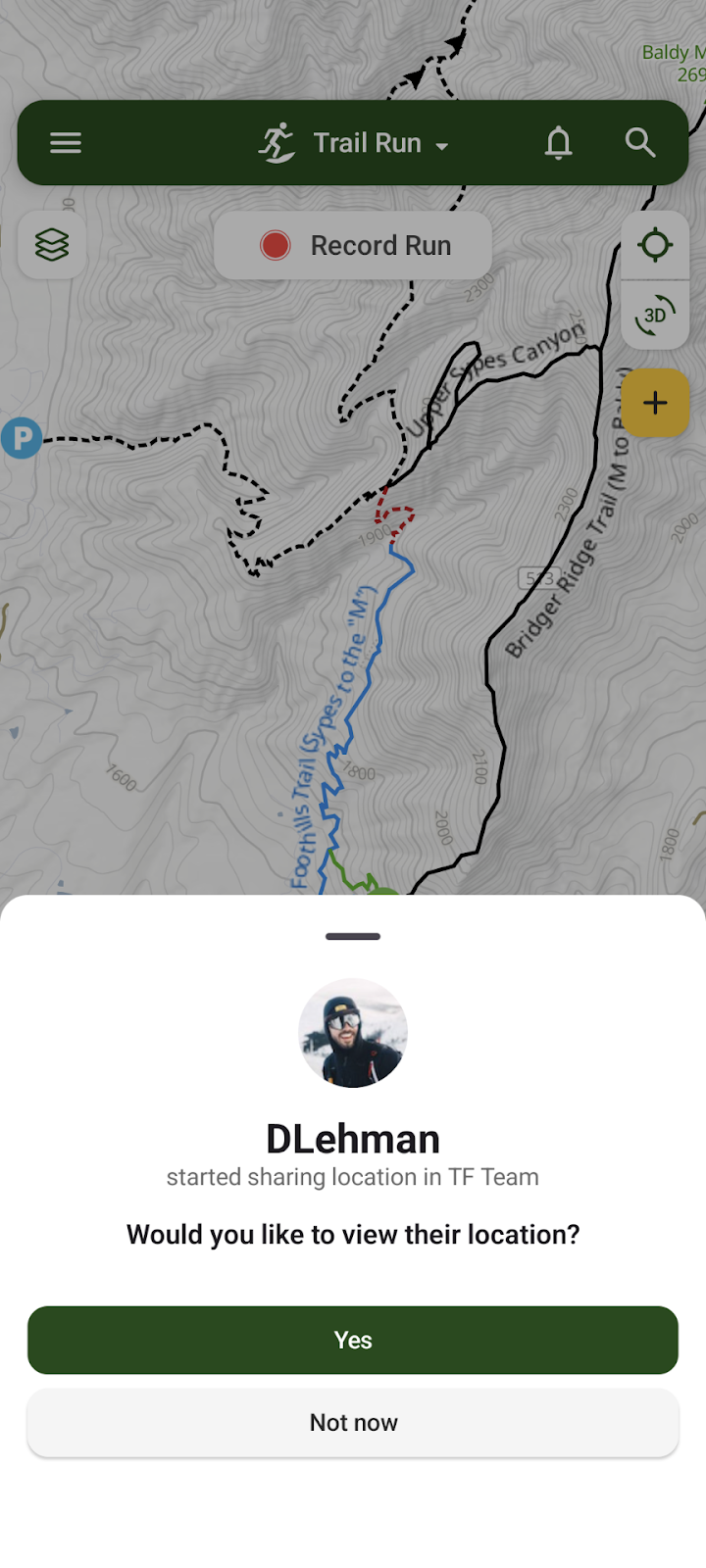Center map on my location

654,245
